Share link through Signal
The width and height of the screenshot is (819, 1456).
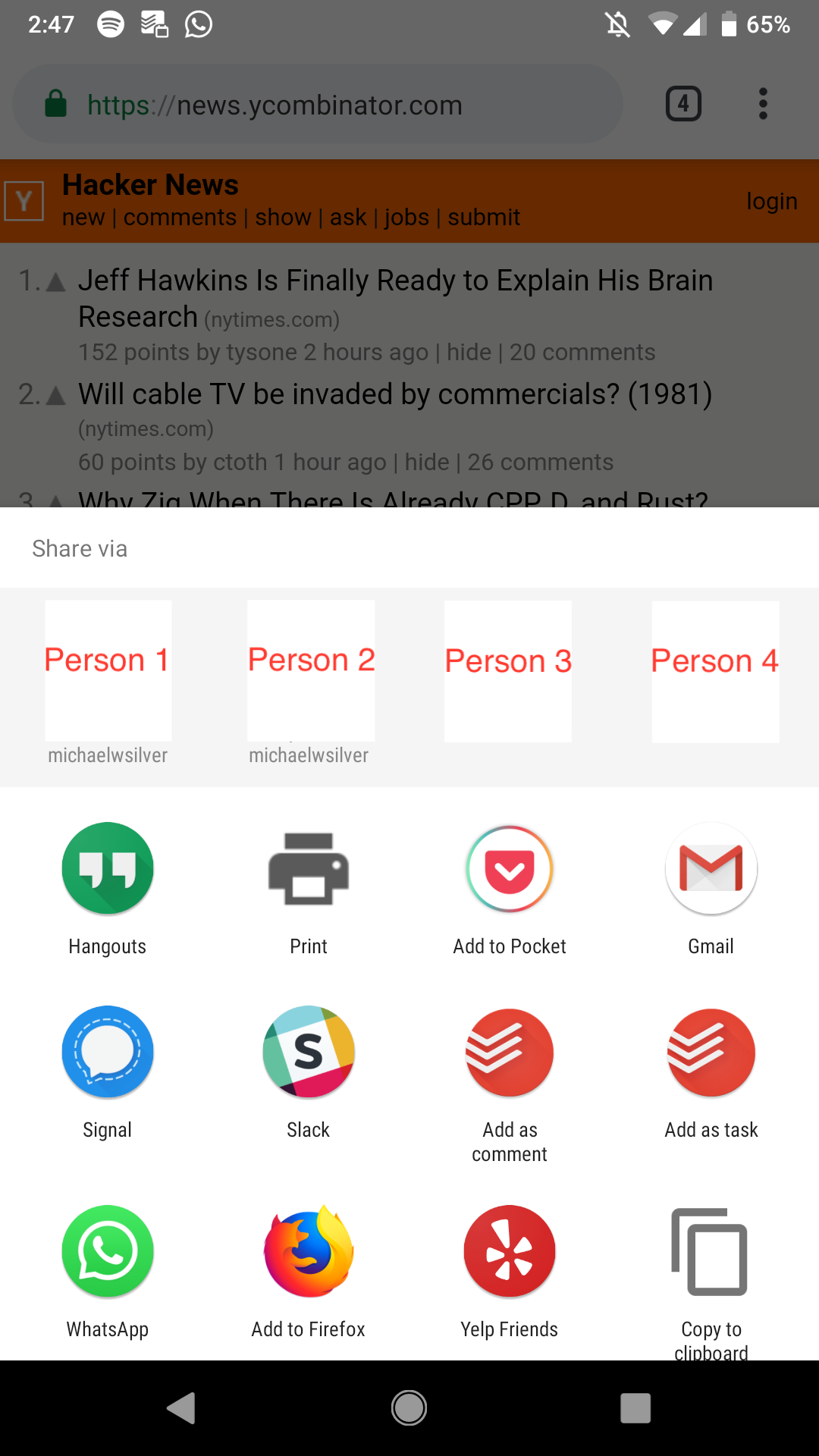(108, 1052)
